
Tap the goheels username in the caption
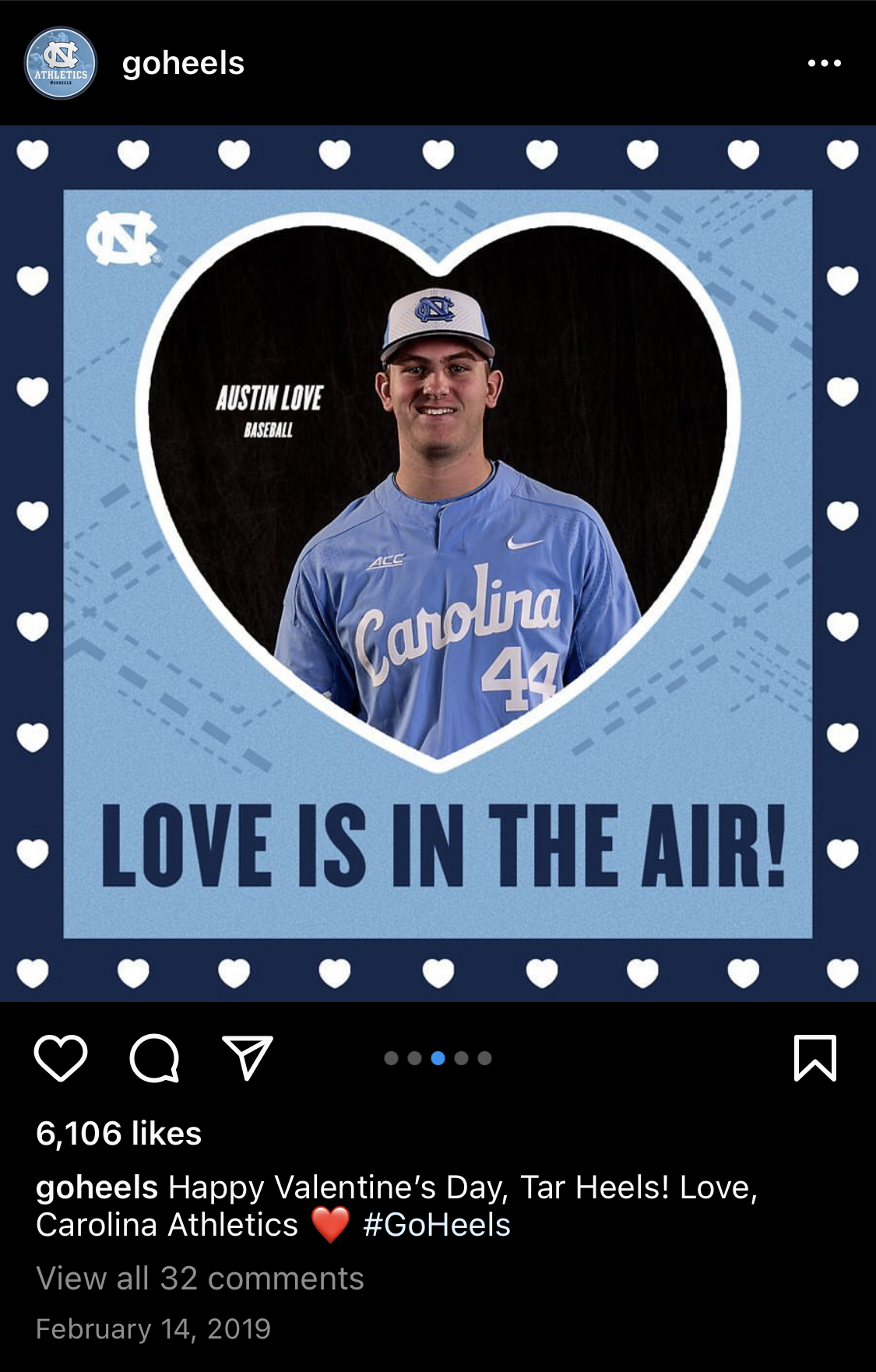(x=97, y=1187)
